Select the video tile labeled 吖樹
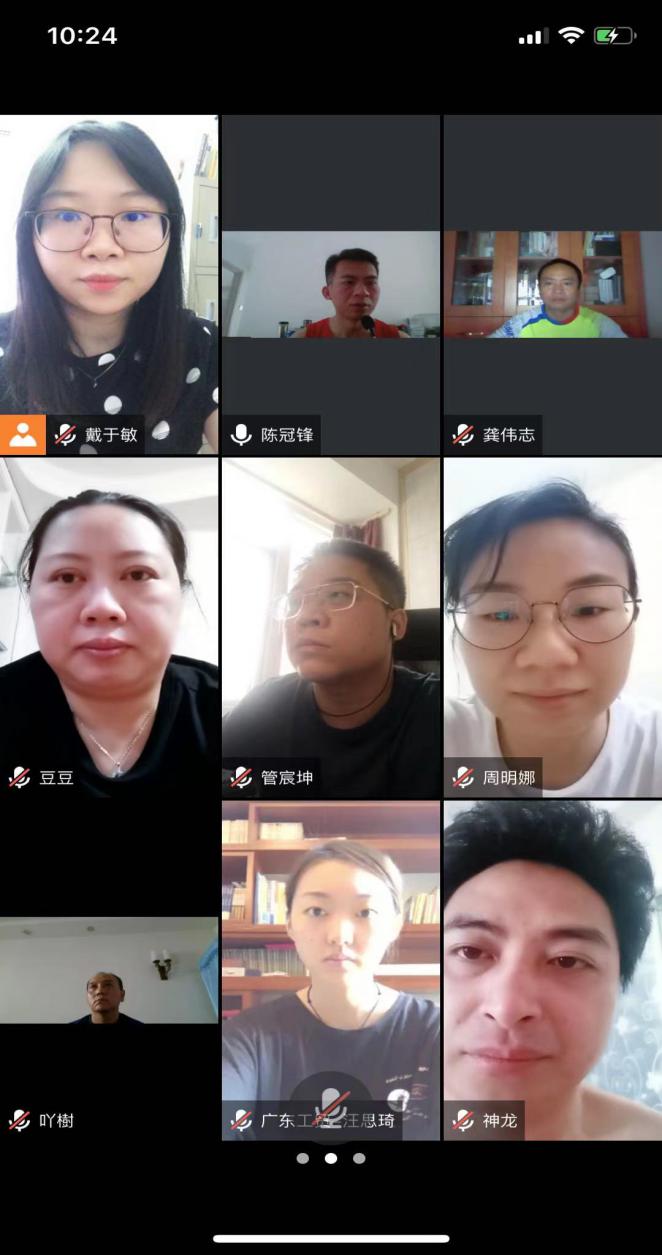This screenshot has width=662, height=1255. (x=109, y=970)
